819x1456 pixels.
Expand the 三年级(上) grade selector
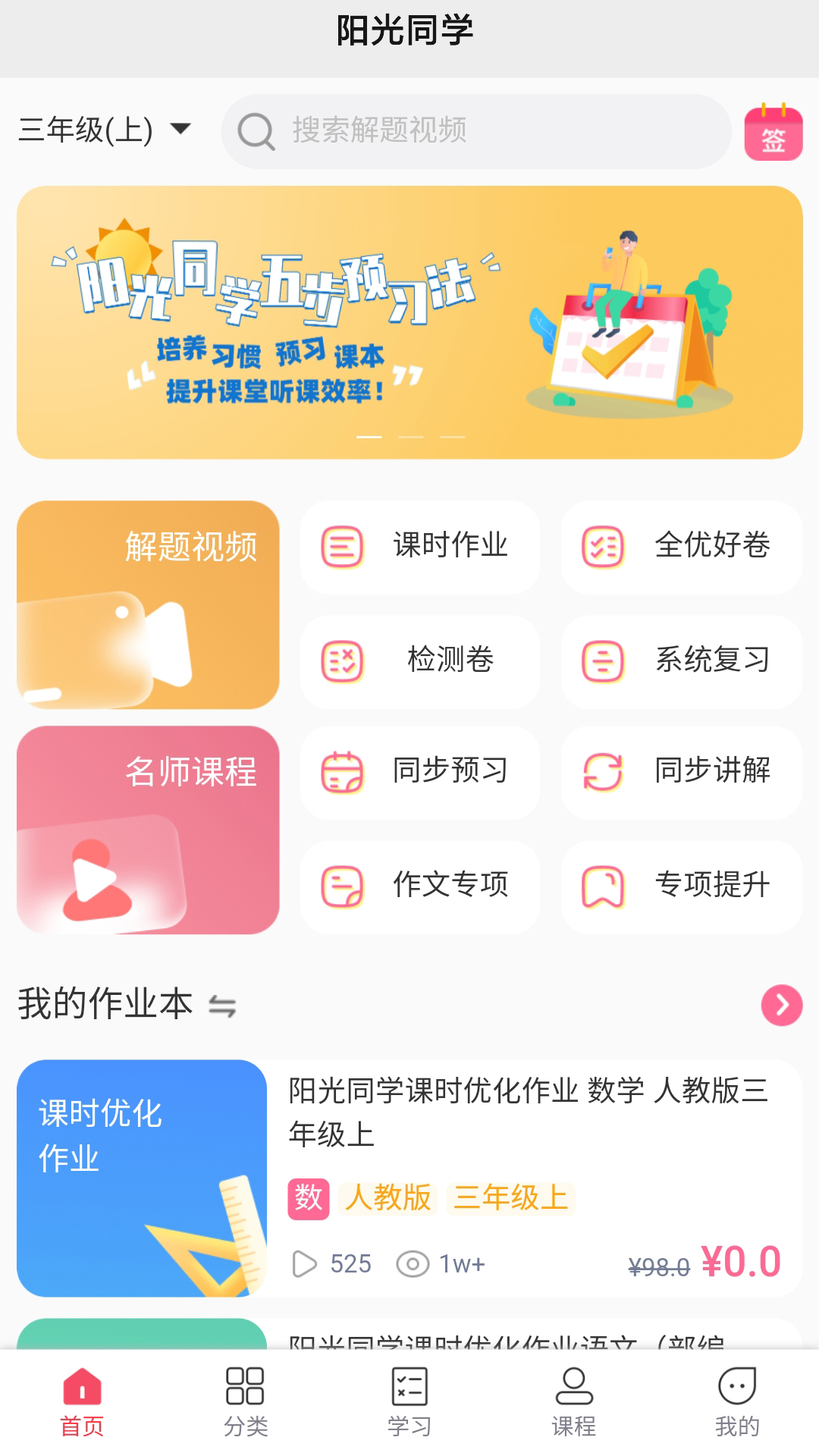[x=99, y=129]
